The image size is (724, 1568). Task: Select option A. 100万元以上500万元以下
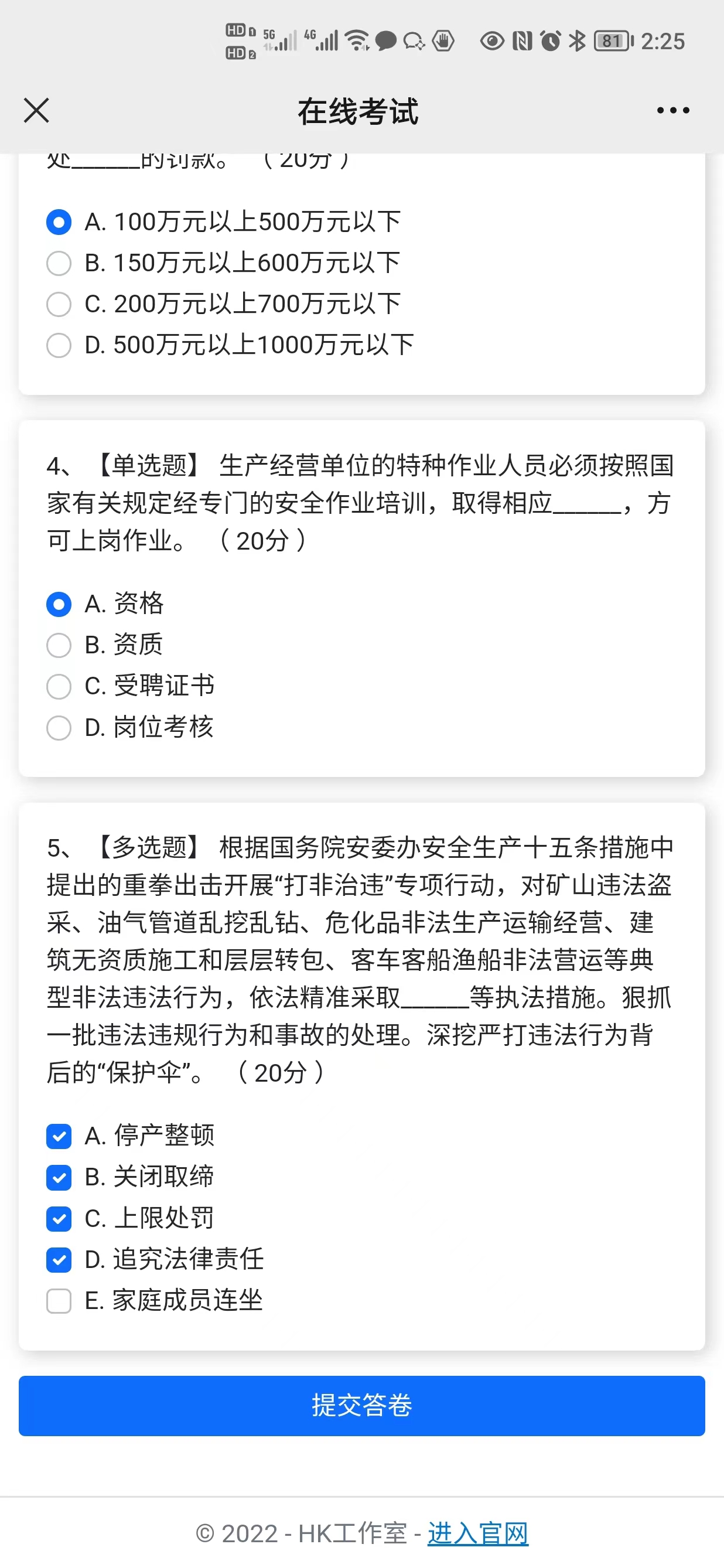59,222
